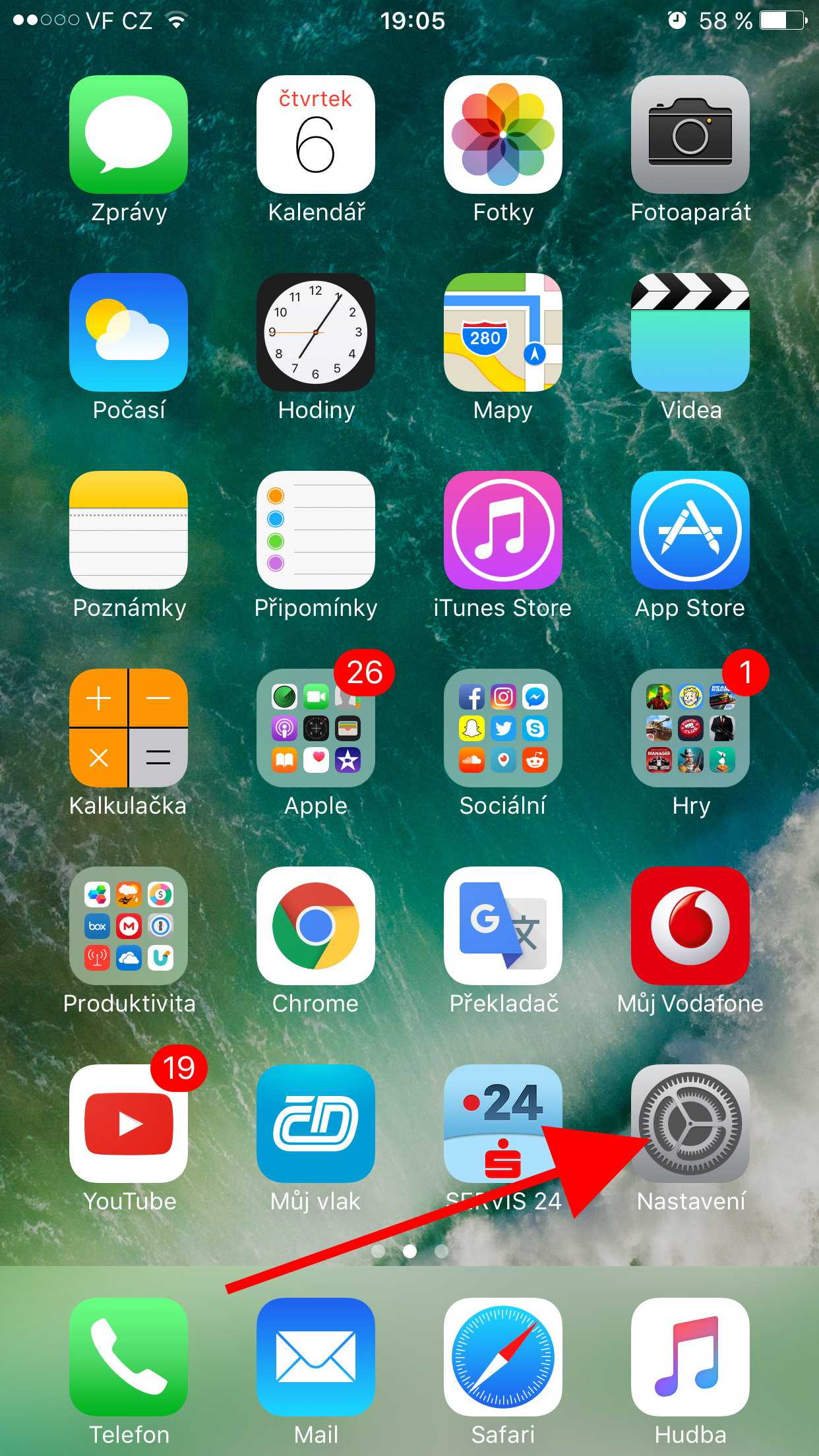Launch the YouTube app
819x1456 pixels.
129,1124
